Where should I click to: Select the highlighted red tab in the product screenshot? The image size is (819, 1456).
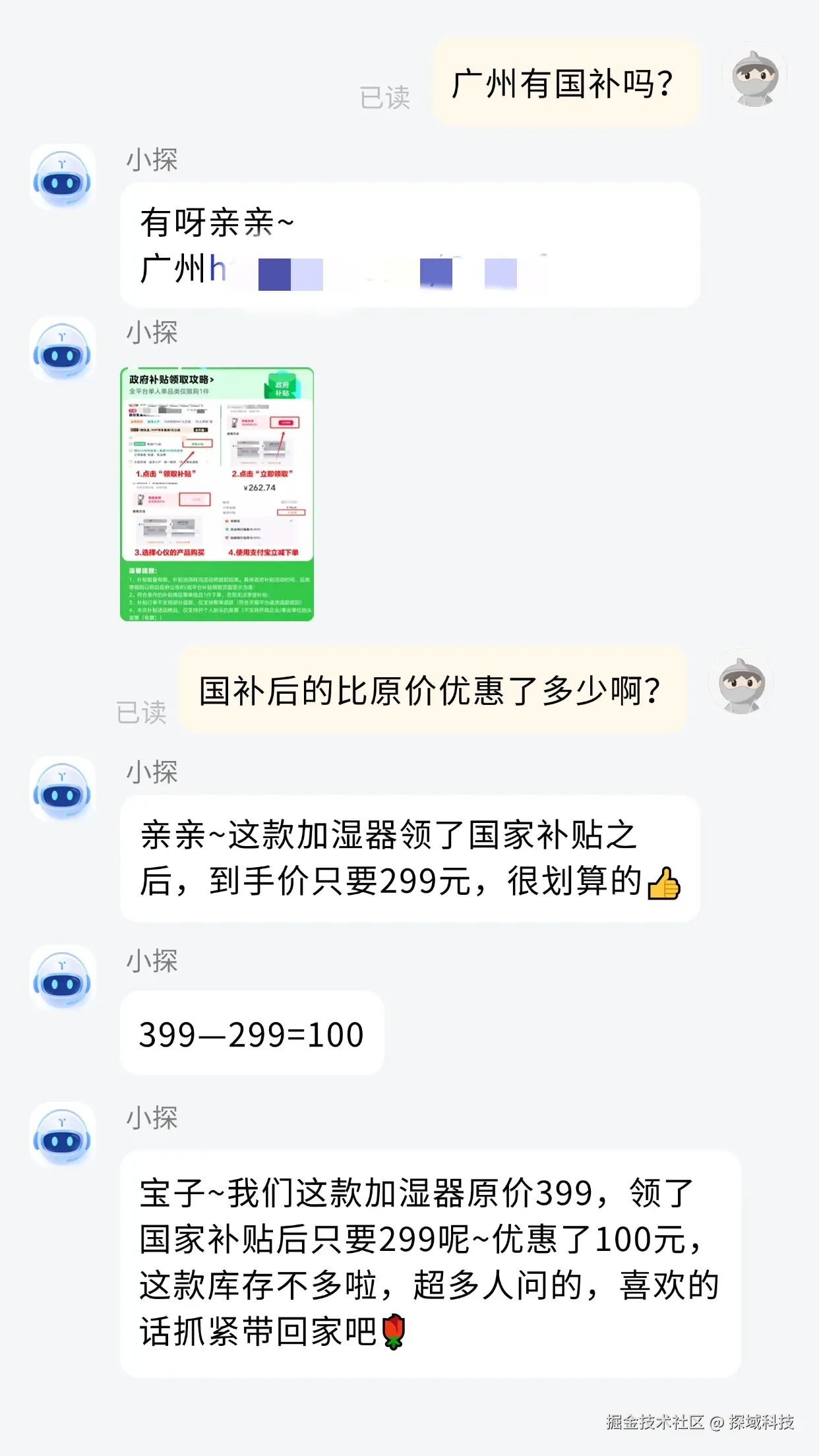(136, 421)
